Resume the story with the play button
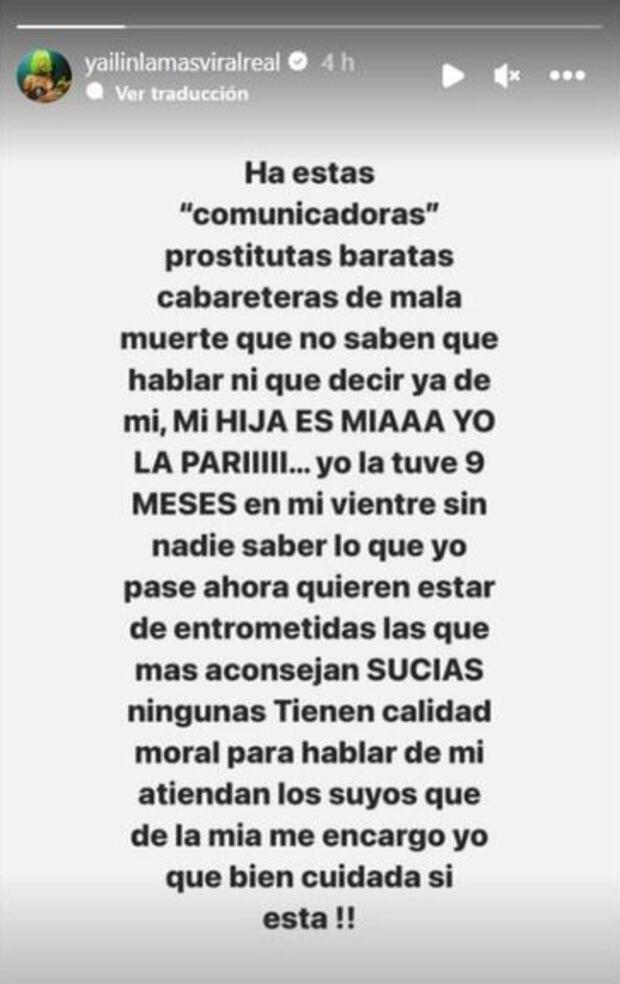The width and height of the screenshot is (620, 984). pos(453,75)
